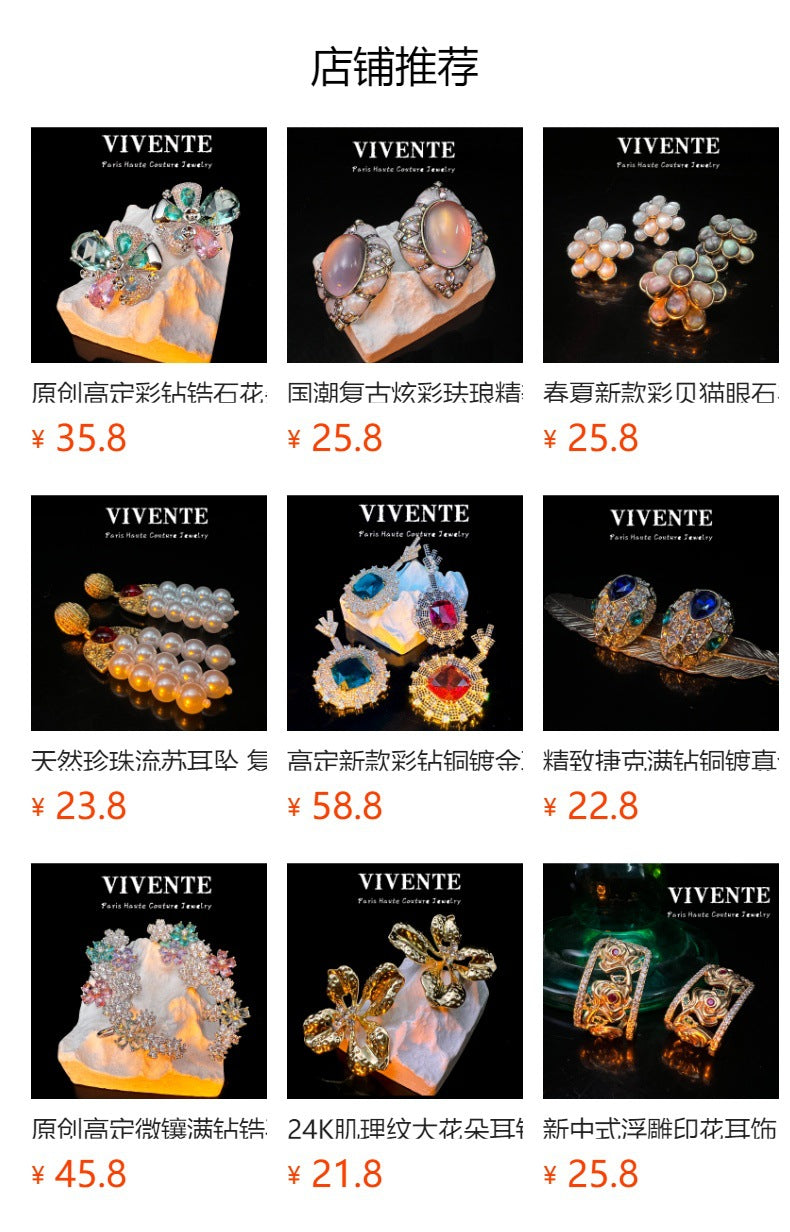The width and height of the screenshot is (790, 1232).
Task: View the 精致捷克满钻铜镀真金 earrings
Action: pyautogui.click(x=660, y=613)
